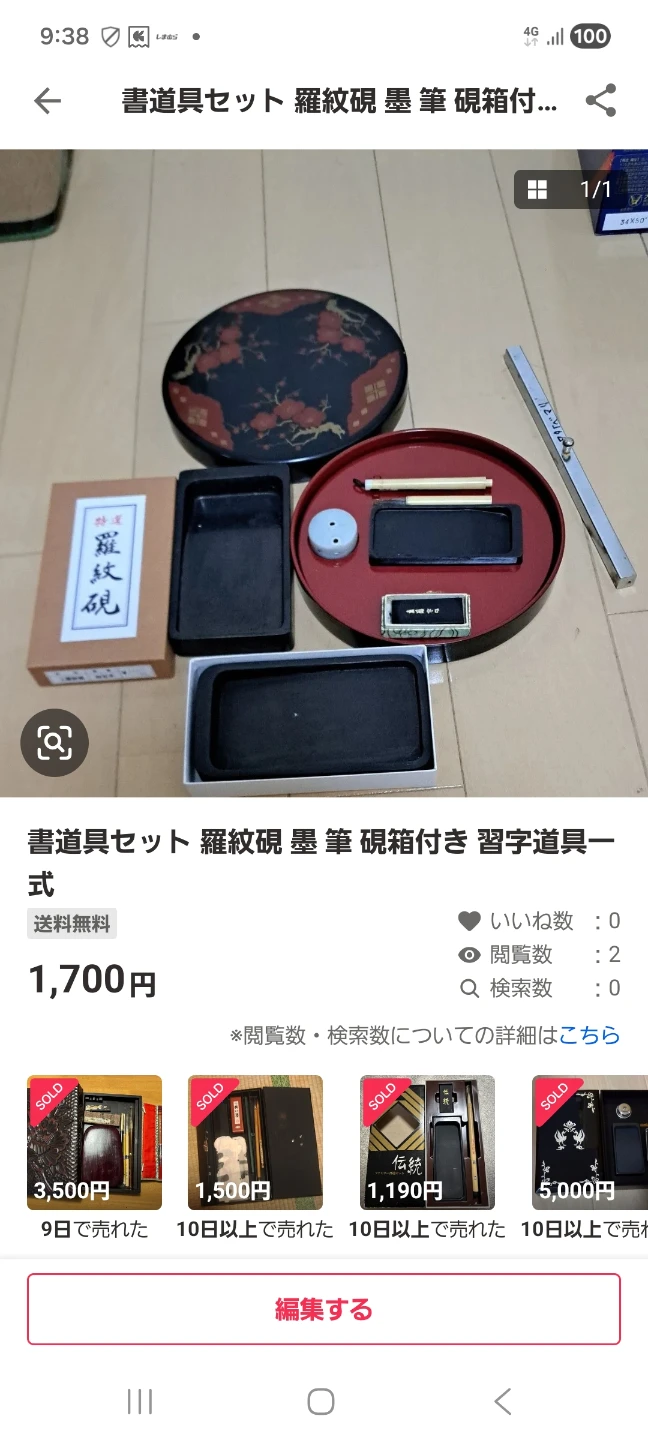Viewport: 648px width, 1440px height.
Task: Tap the 編集する button
Action: (x=324, y=1309)
